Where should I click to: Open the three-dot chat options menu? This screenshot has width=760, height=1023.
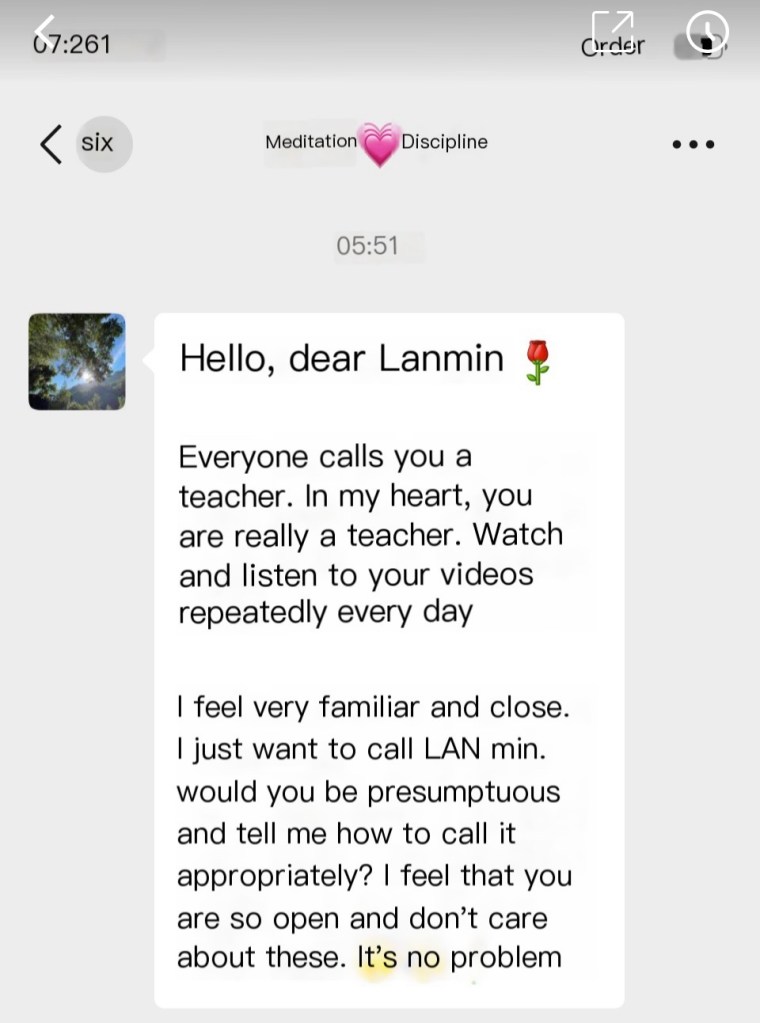click(693, 144)
